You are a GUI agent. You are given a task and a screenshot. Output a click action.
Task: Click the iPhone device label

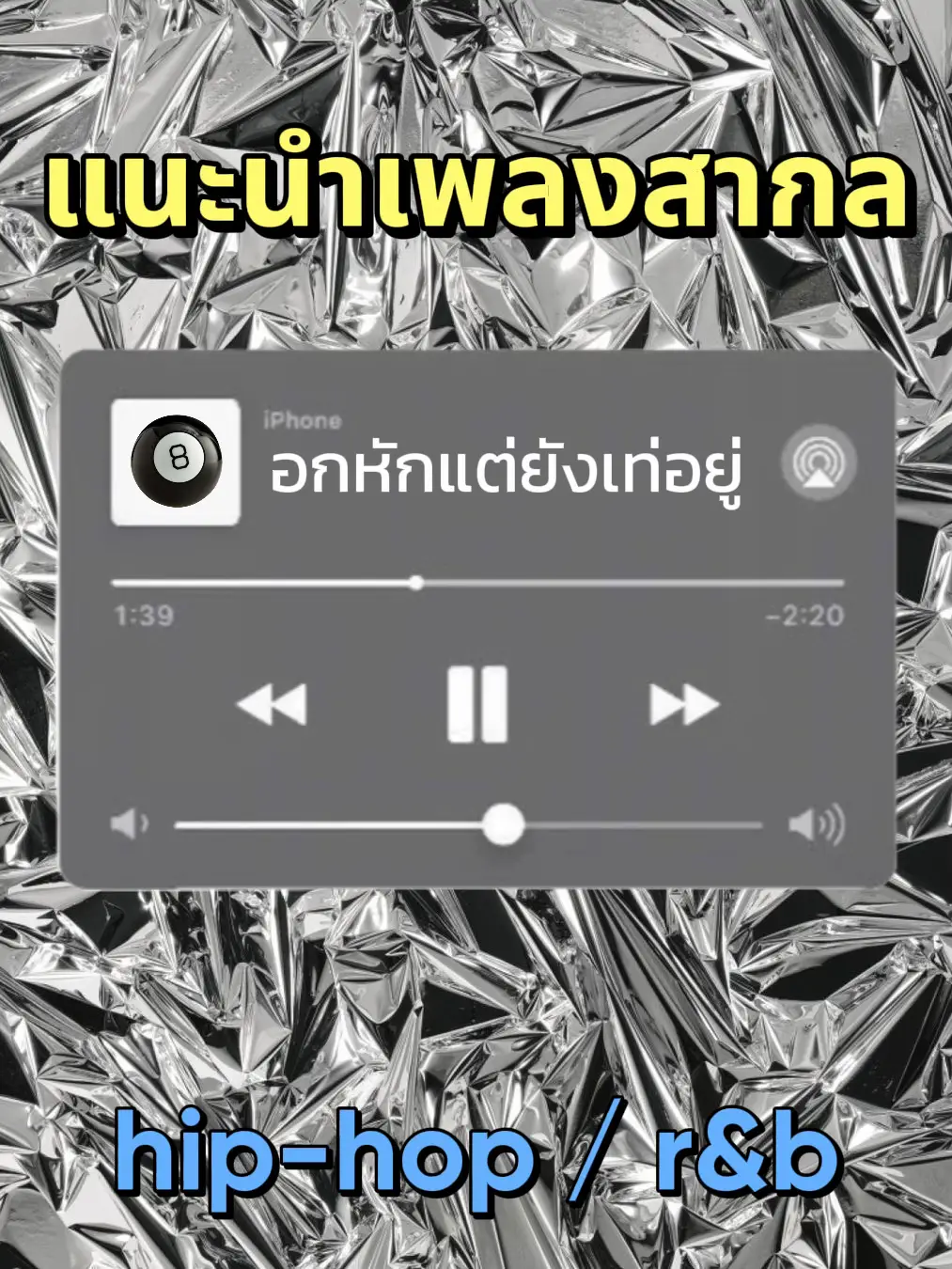pos(303,420)
